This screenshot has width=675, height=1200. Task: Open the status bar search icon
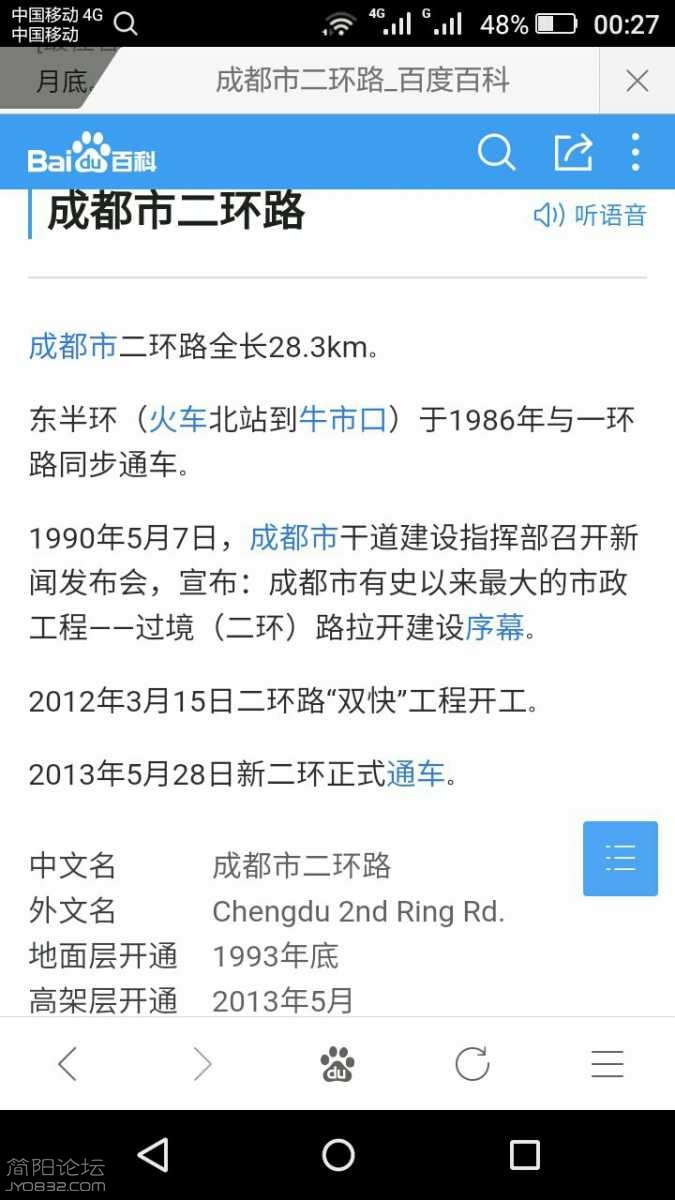126,23
